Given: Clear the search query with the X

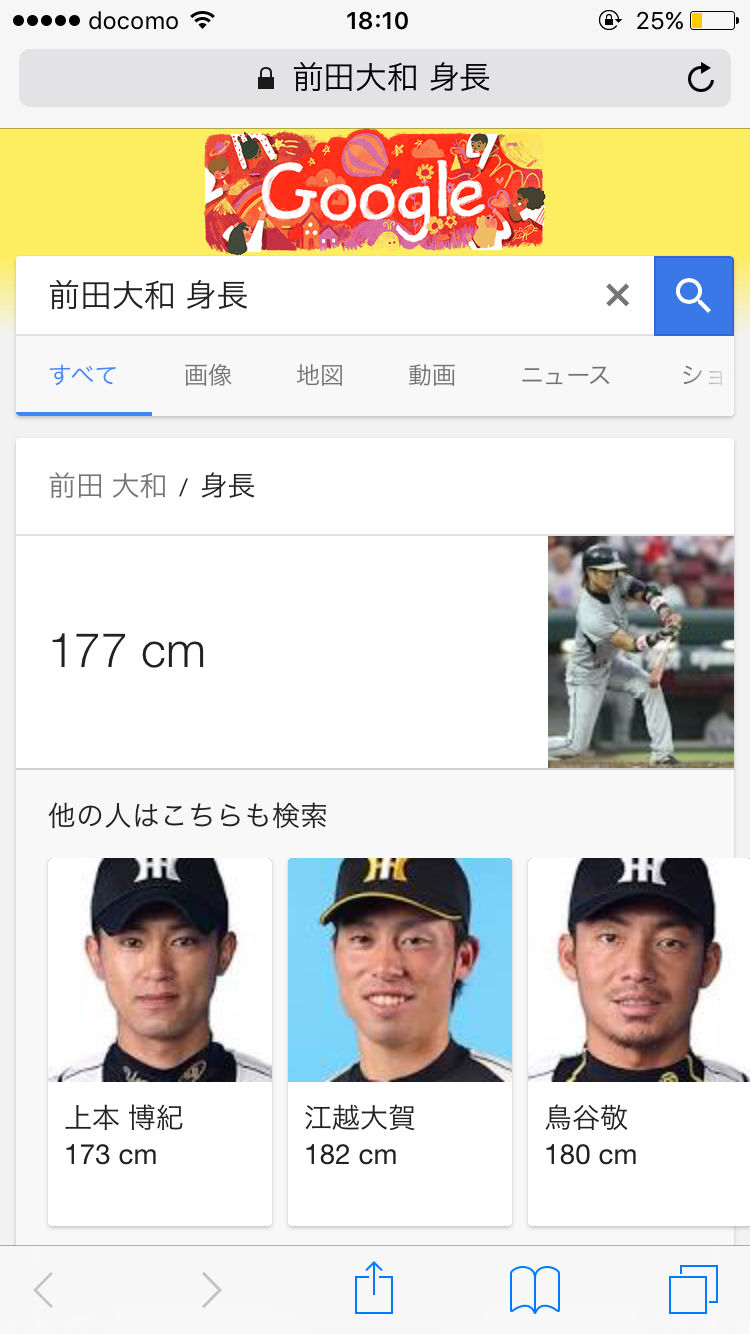Looking at the screenshot, I should coord(618,296).
